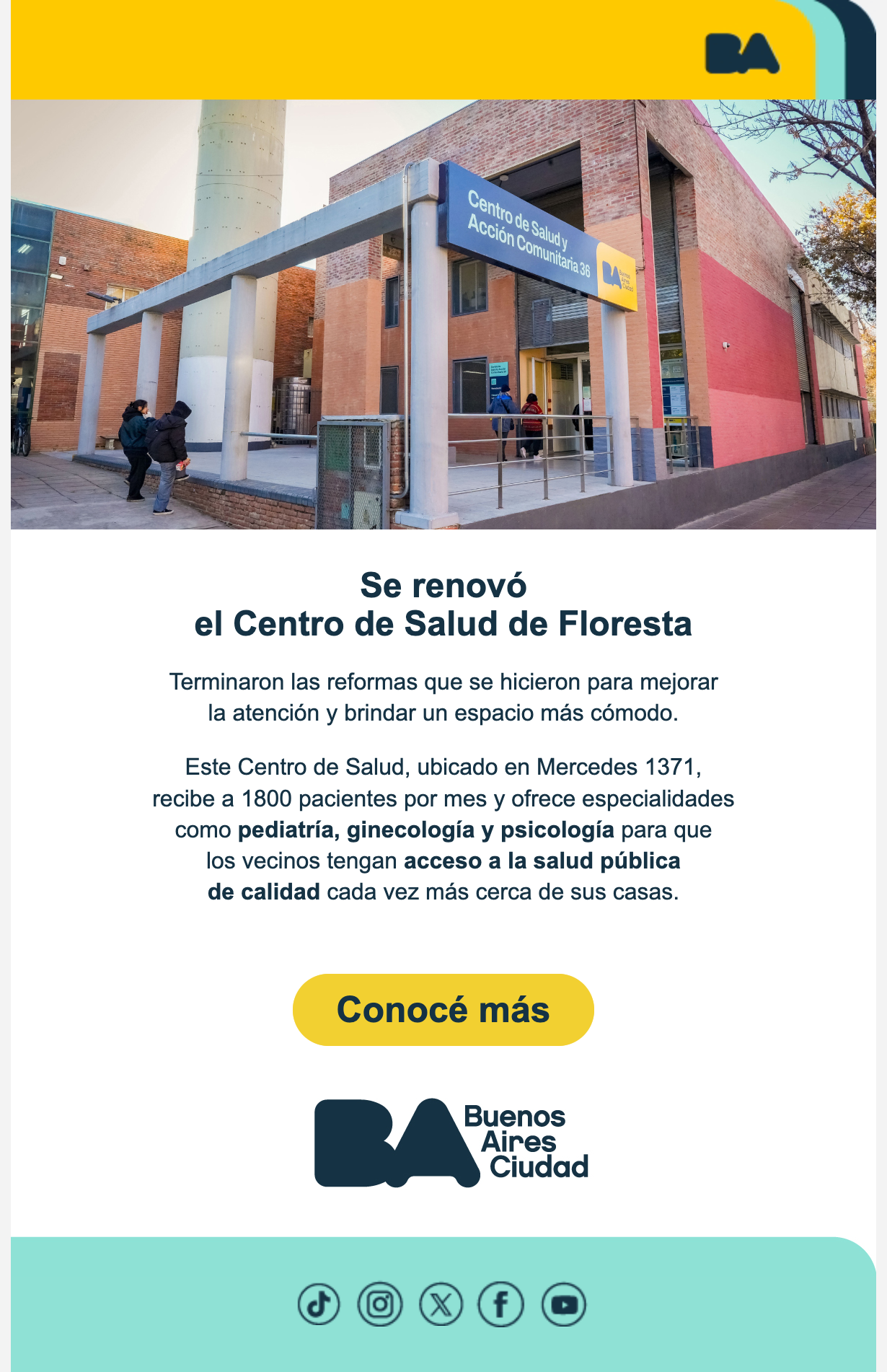Open the YouTube social link

(563, 1304)
